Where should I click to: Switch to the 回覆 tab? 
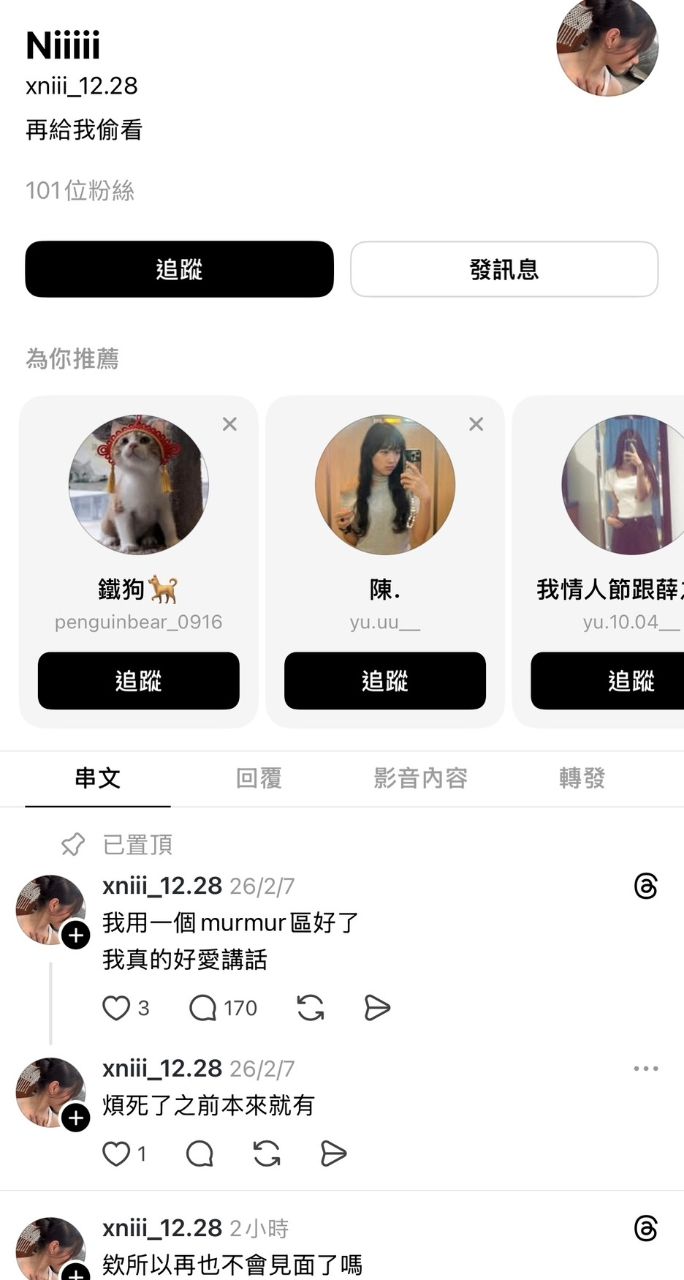[x=259, y=778]
